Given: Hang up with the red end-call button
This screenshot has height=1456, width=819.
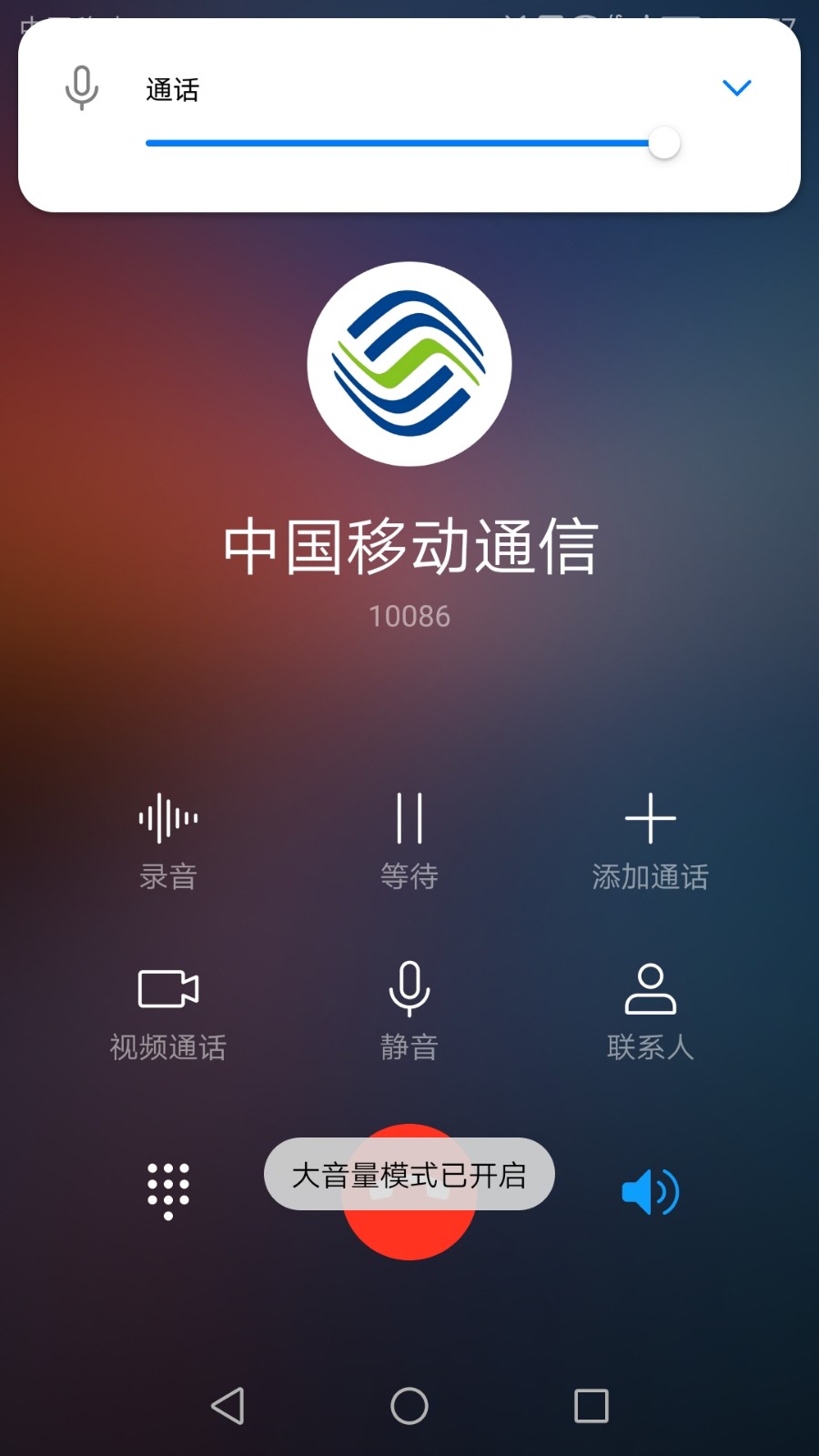Looking at the screenshot, I should [x=409, y=1192].
